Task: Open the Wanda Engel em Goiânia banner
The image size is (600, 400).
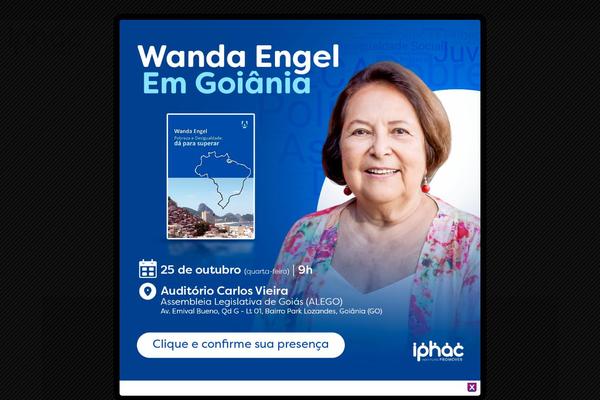Action: coord(300,200)
